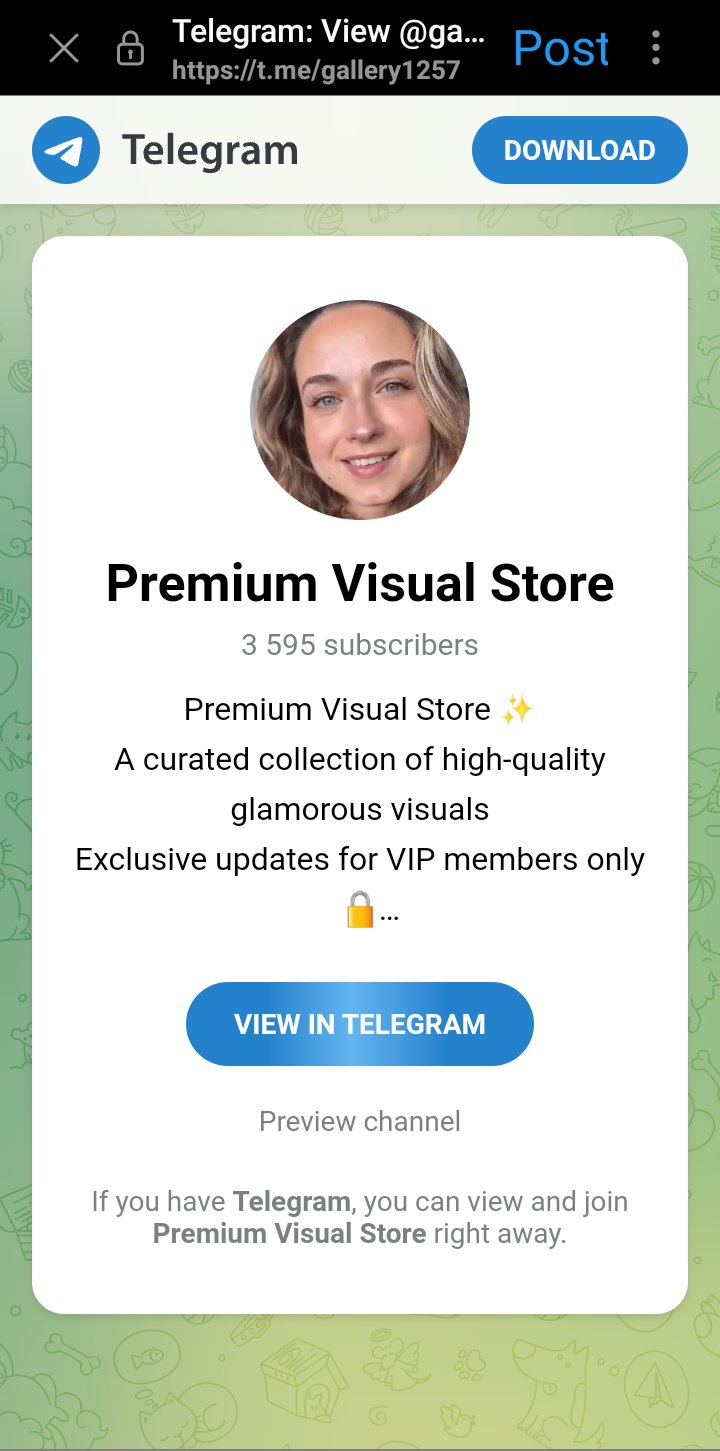720x1451 pixels.
Task: Tap the Post link in top bar
Action: pos(561,48)
